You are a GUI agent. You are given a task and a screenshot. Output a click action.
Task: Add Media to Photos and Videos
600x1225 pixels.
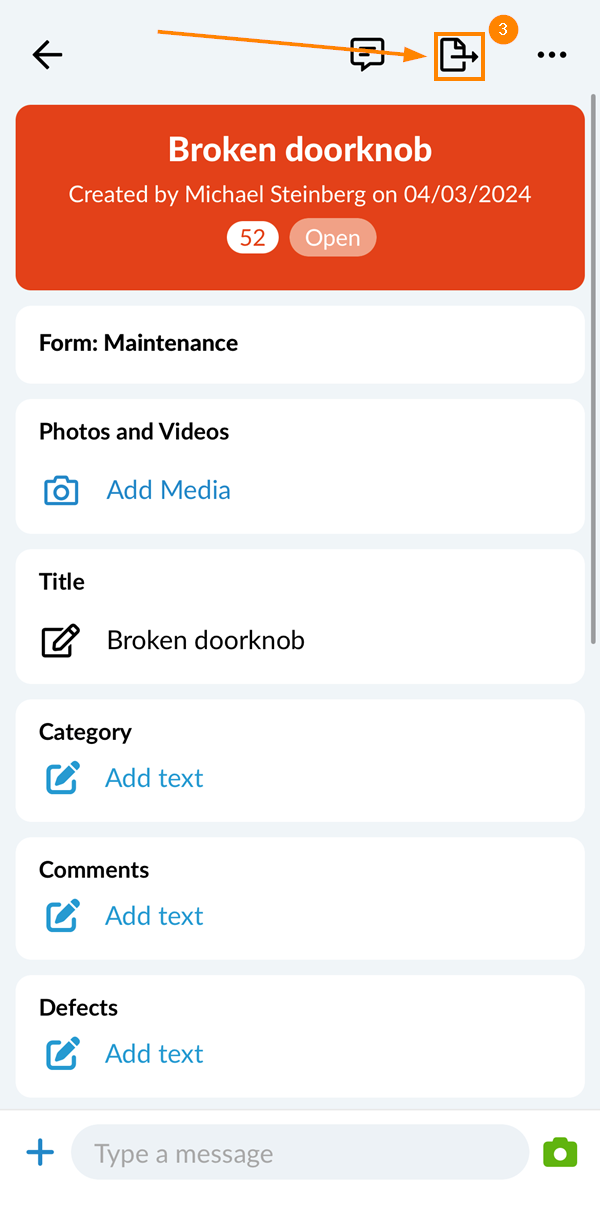(x=168, y=490)
